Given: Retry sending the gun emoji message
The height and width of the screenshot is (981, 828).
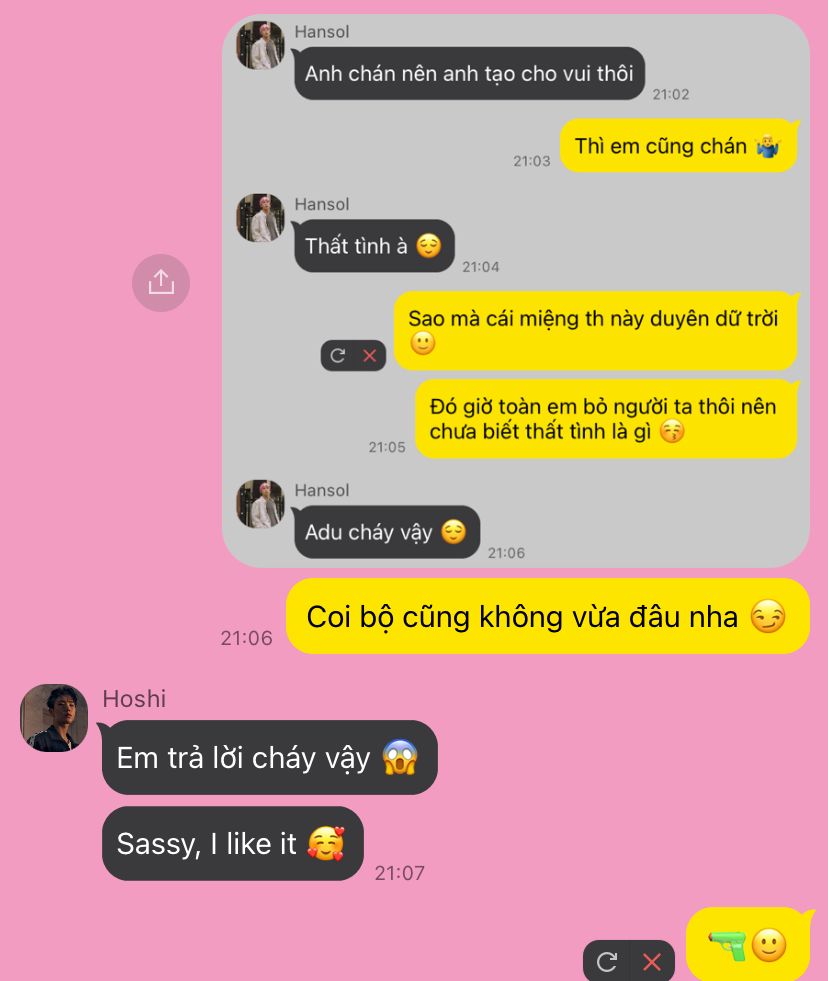Looking at the screenshot, I should coord(607,962).
